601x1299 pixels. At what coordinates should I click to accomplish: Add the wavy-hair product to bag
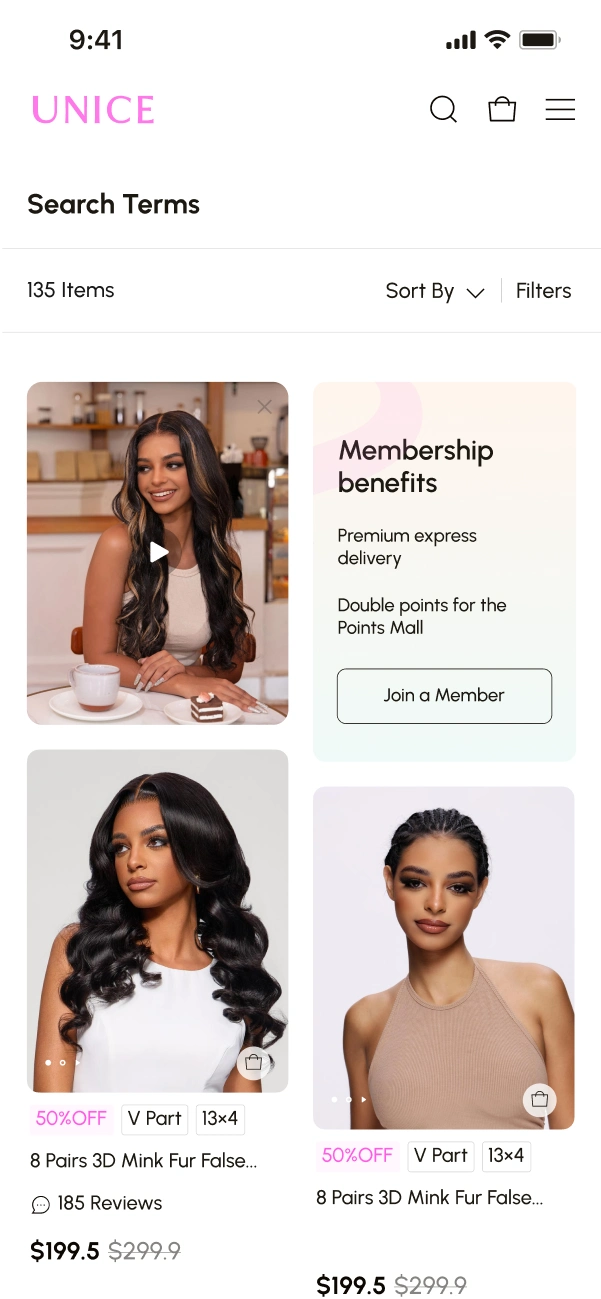point(254,1063)
